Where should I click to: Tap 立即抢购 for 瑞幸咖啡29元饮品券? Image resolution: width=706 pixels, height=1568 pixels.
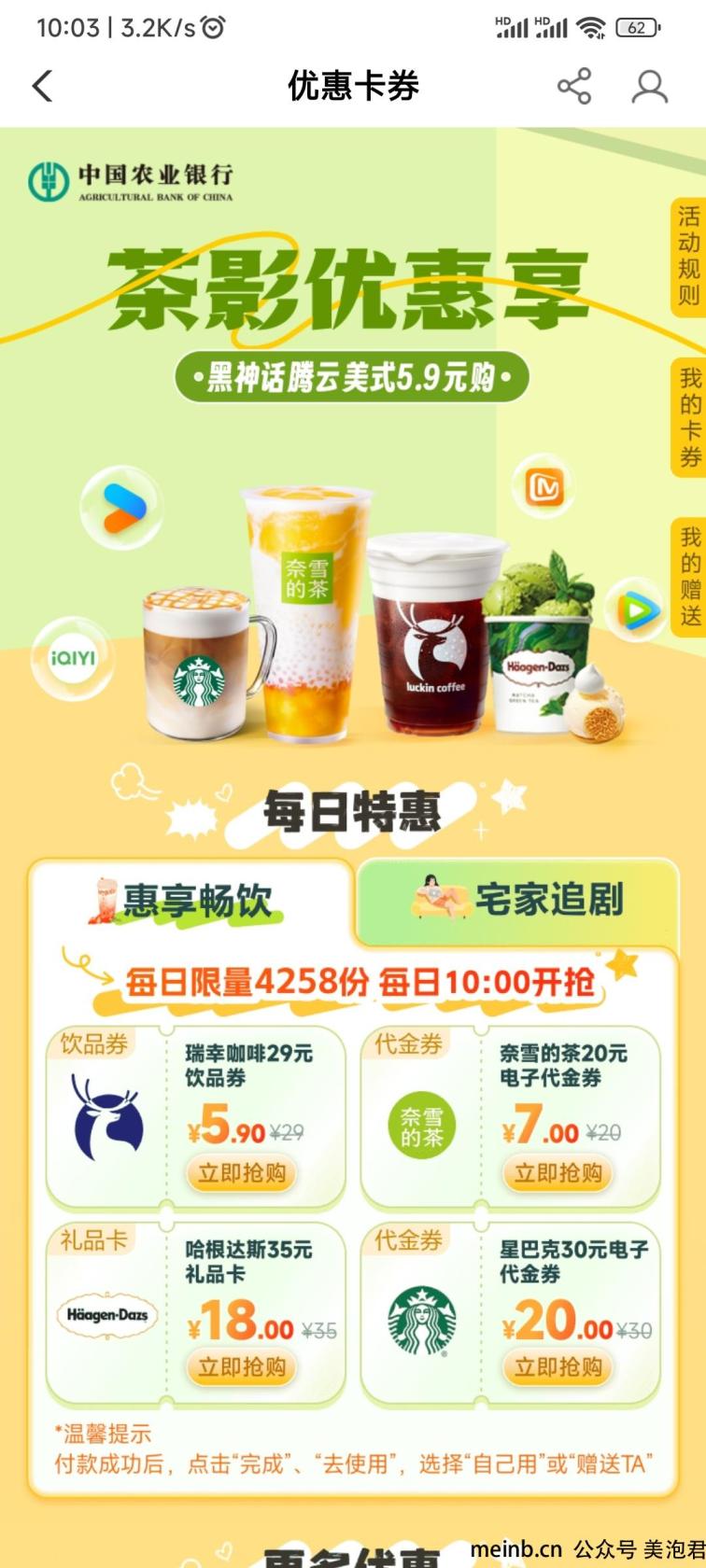(x=242, y=1173)
